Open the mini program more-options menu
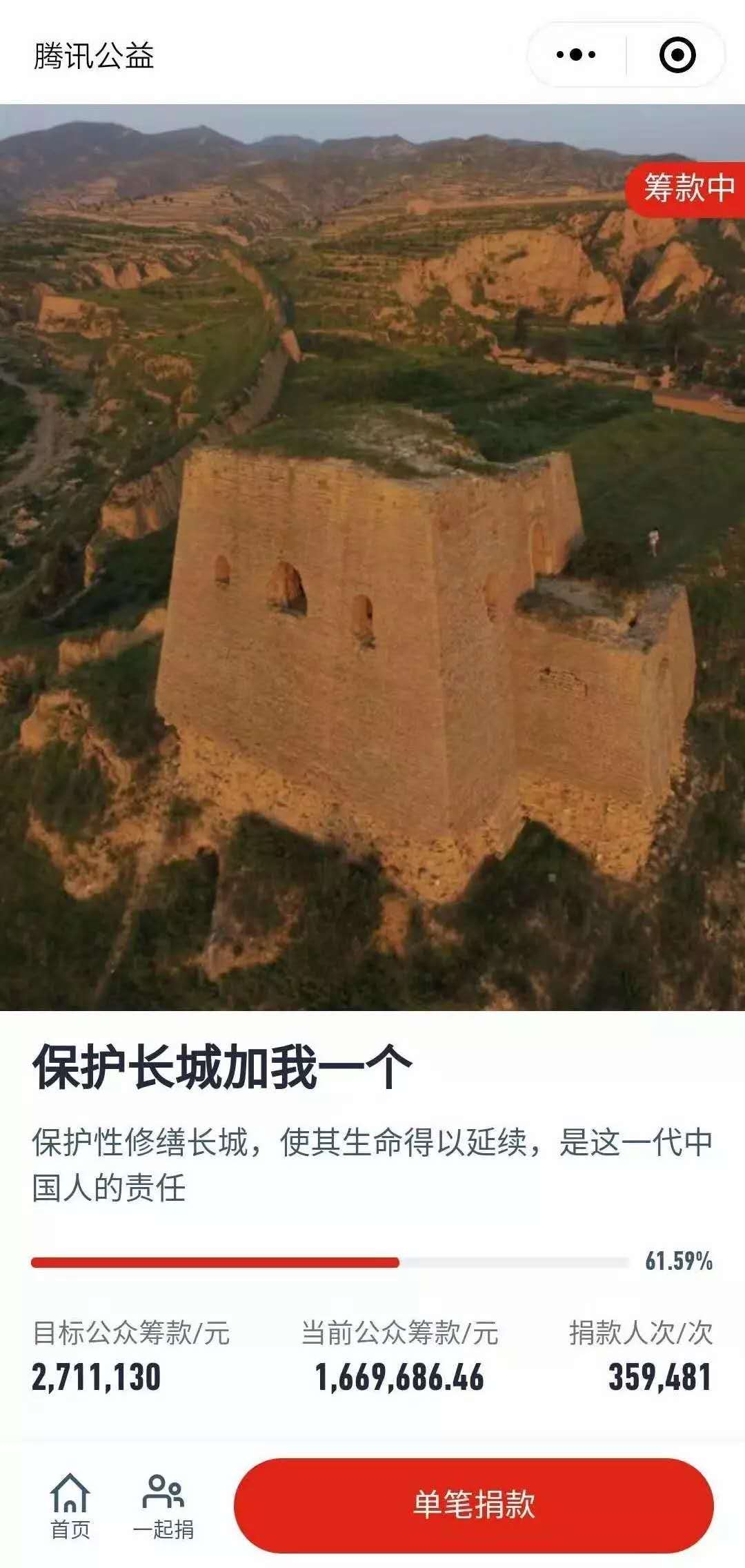The image size is (745, 1568). click(x=576, y=55)
